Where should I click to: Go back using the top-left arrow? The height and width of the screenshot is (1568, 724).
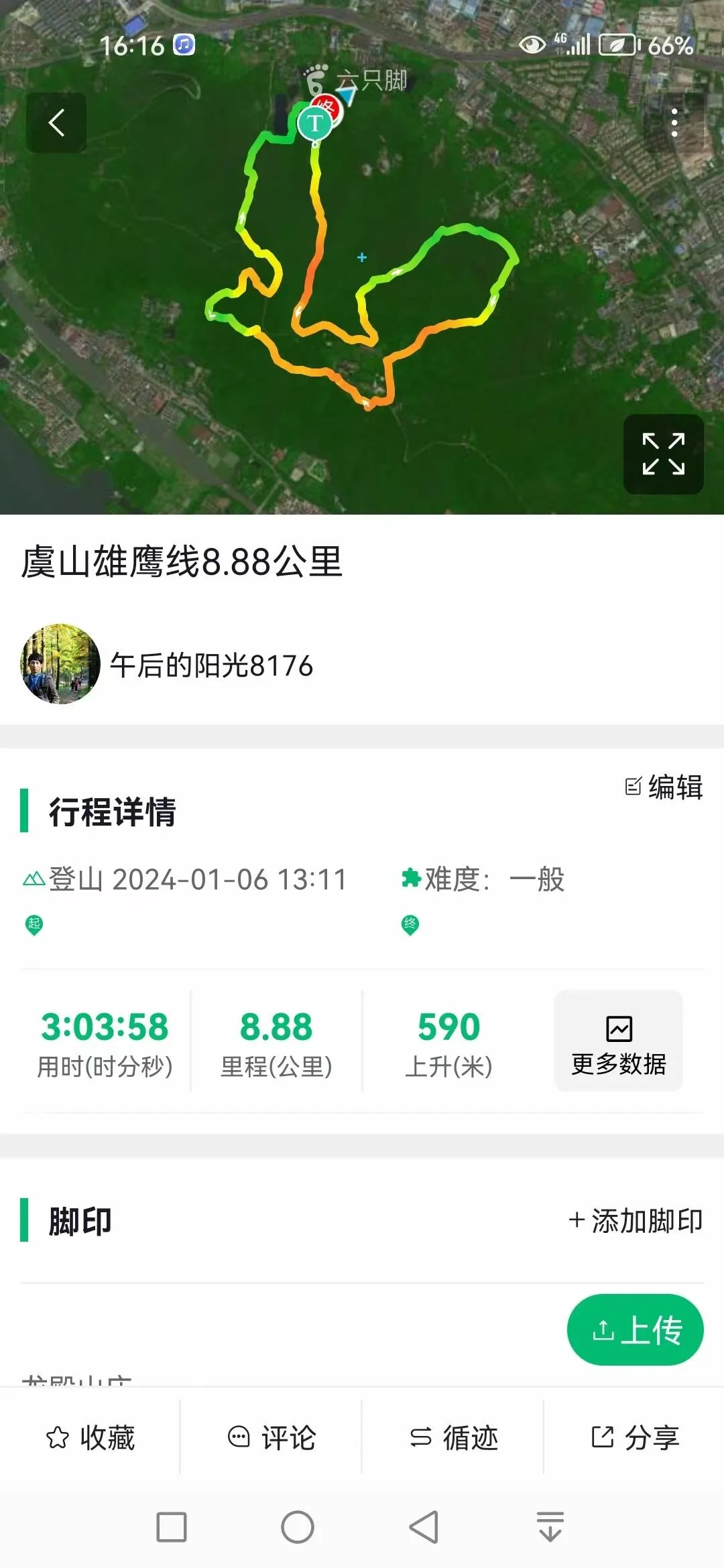point(56,123)
